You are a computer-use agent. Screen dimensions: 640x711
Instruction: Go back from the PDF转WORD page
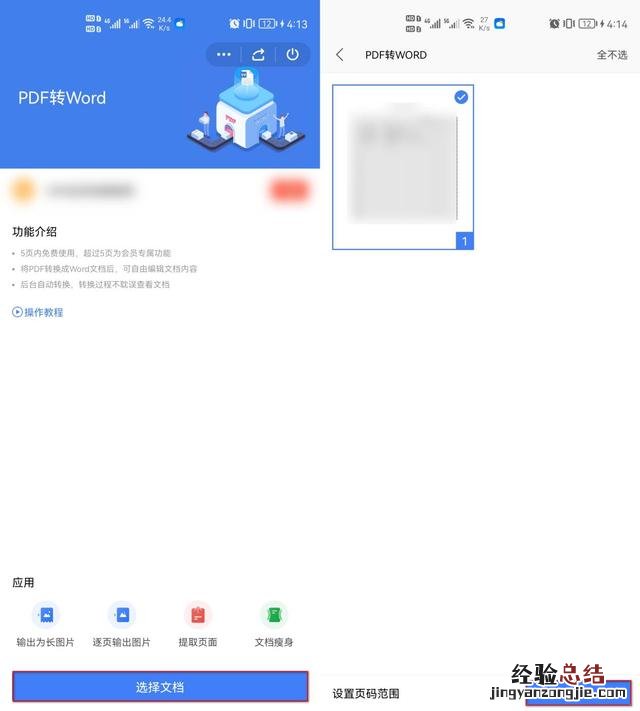(x=340, y=55)
